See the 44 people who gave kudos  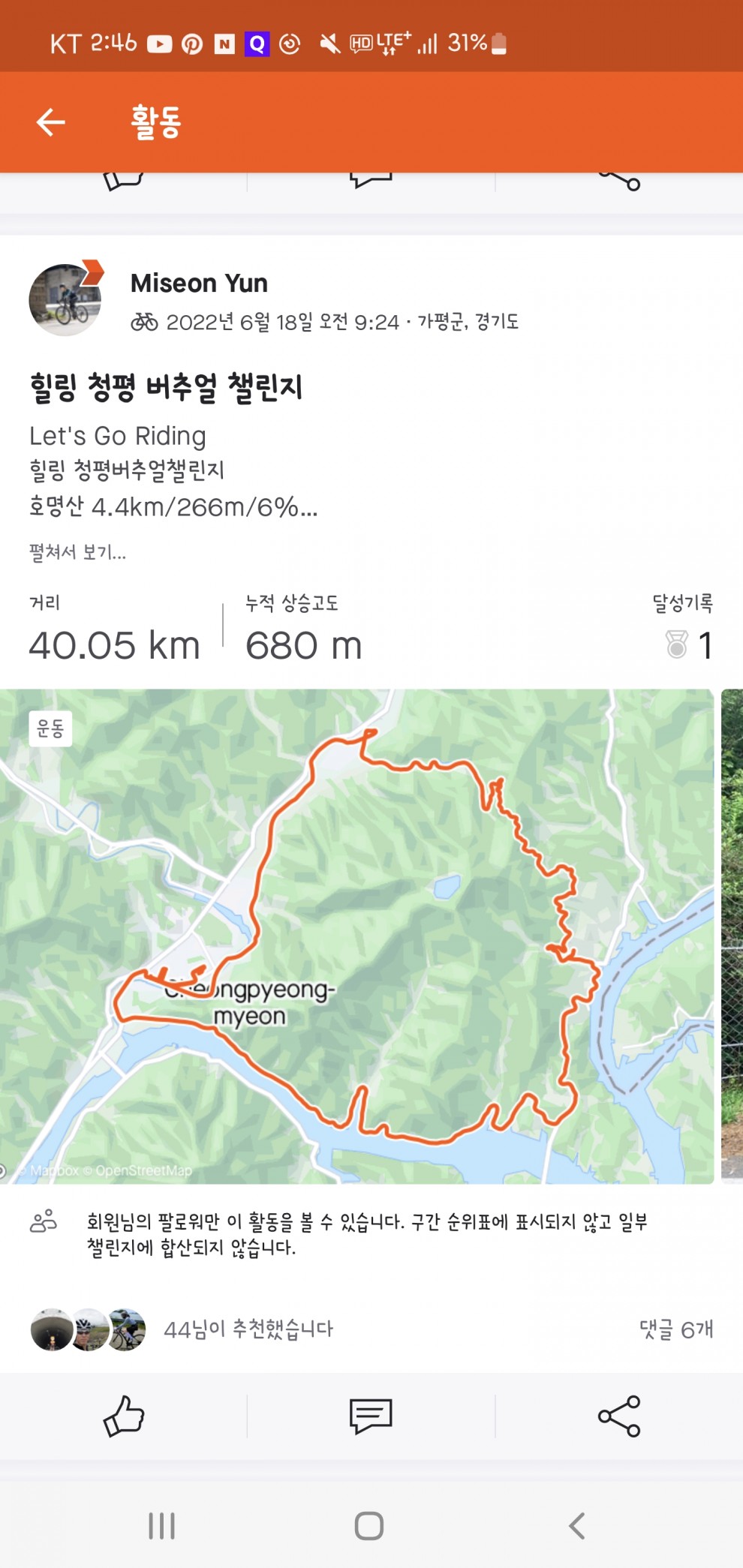pos(248,1329)
